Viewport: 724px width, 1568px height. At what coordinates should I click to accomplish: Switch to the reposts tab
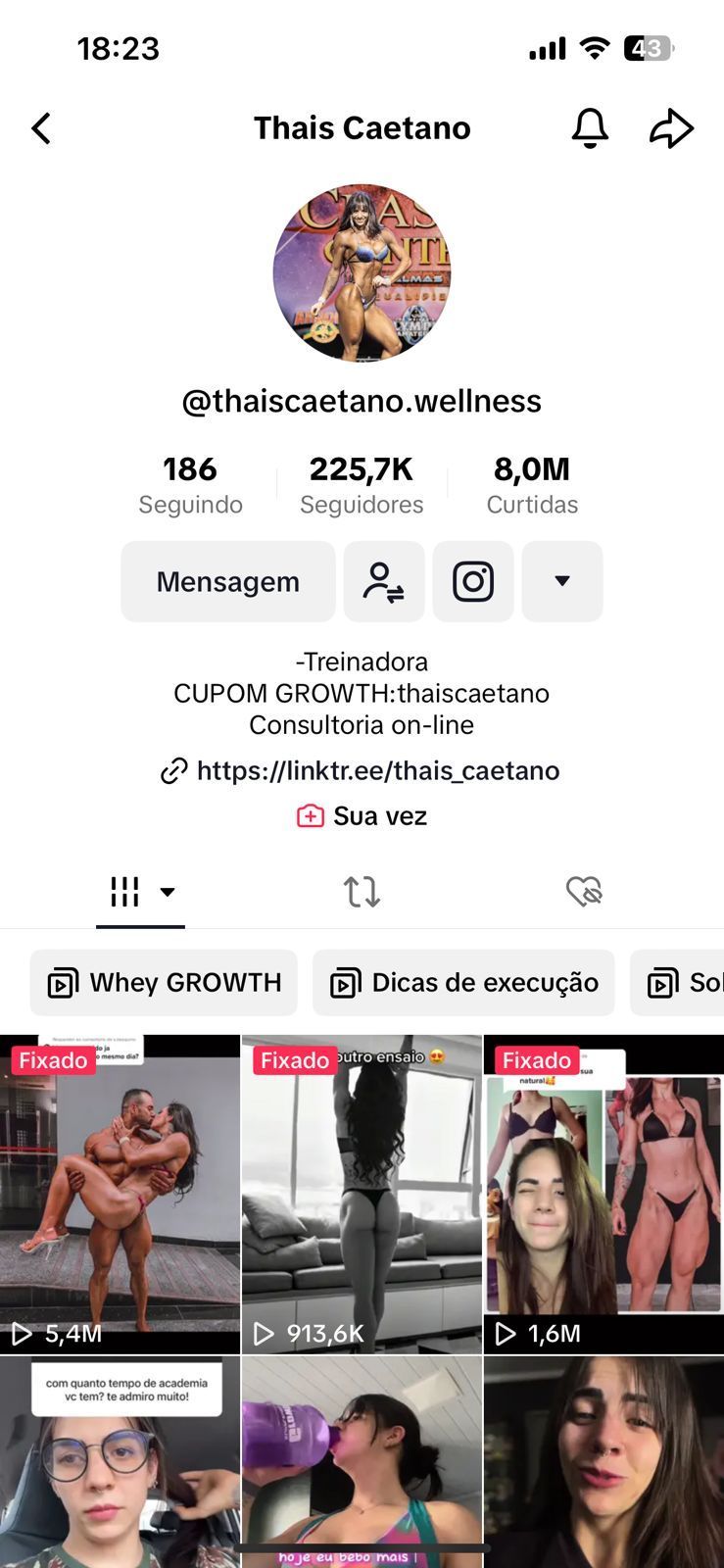coord(362,892)
